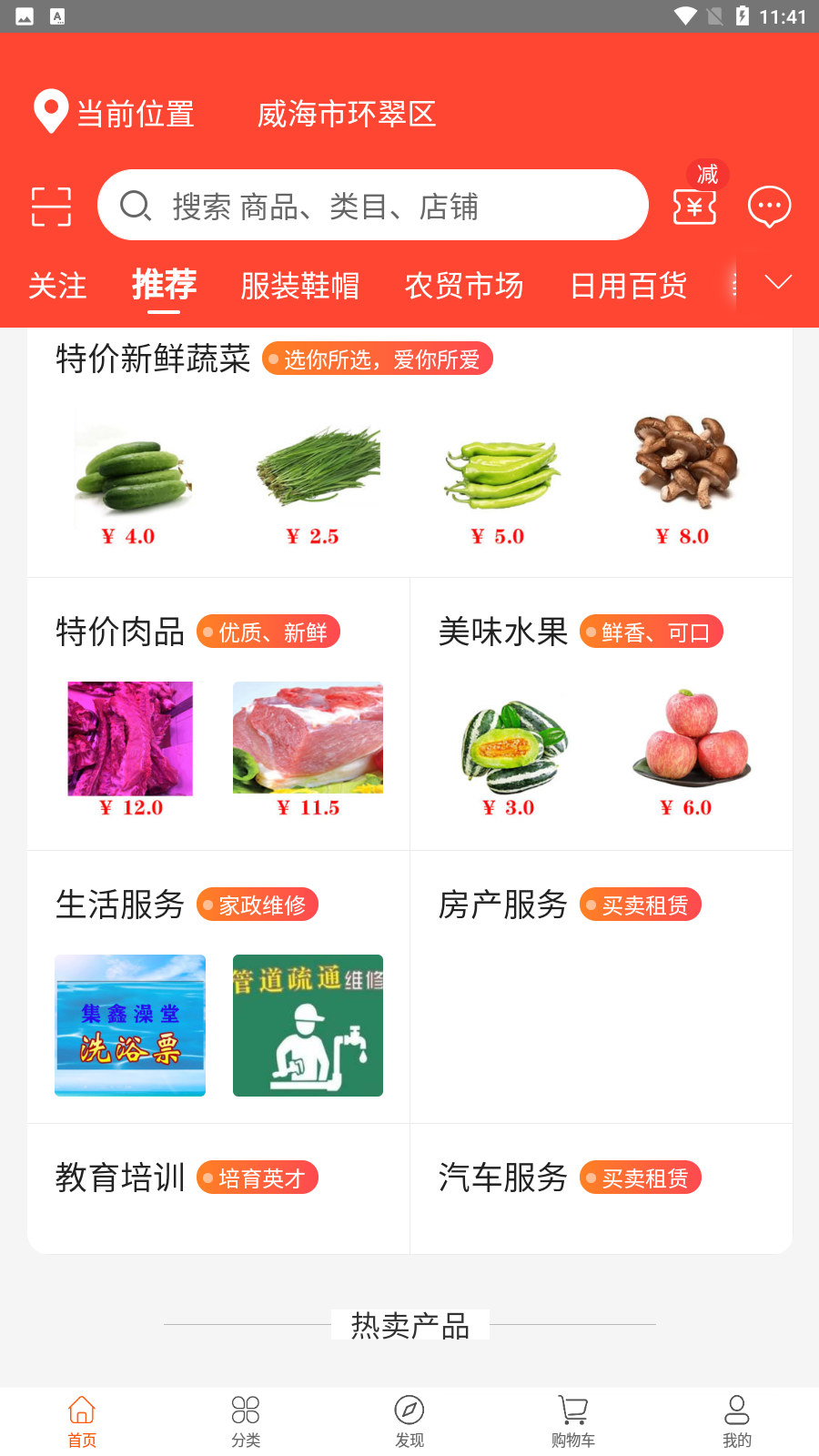Open the 我的 profile tab

(x=737, y=1421)
